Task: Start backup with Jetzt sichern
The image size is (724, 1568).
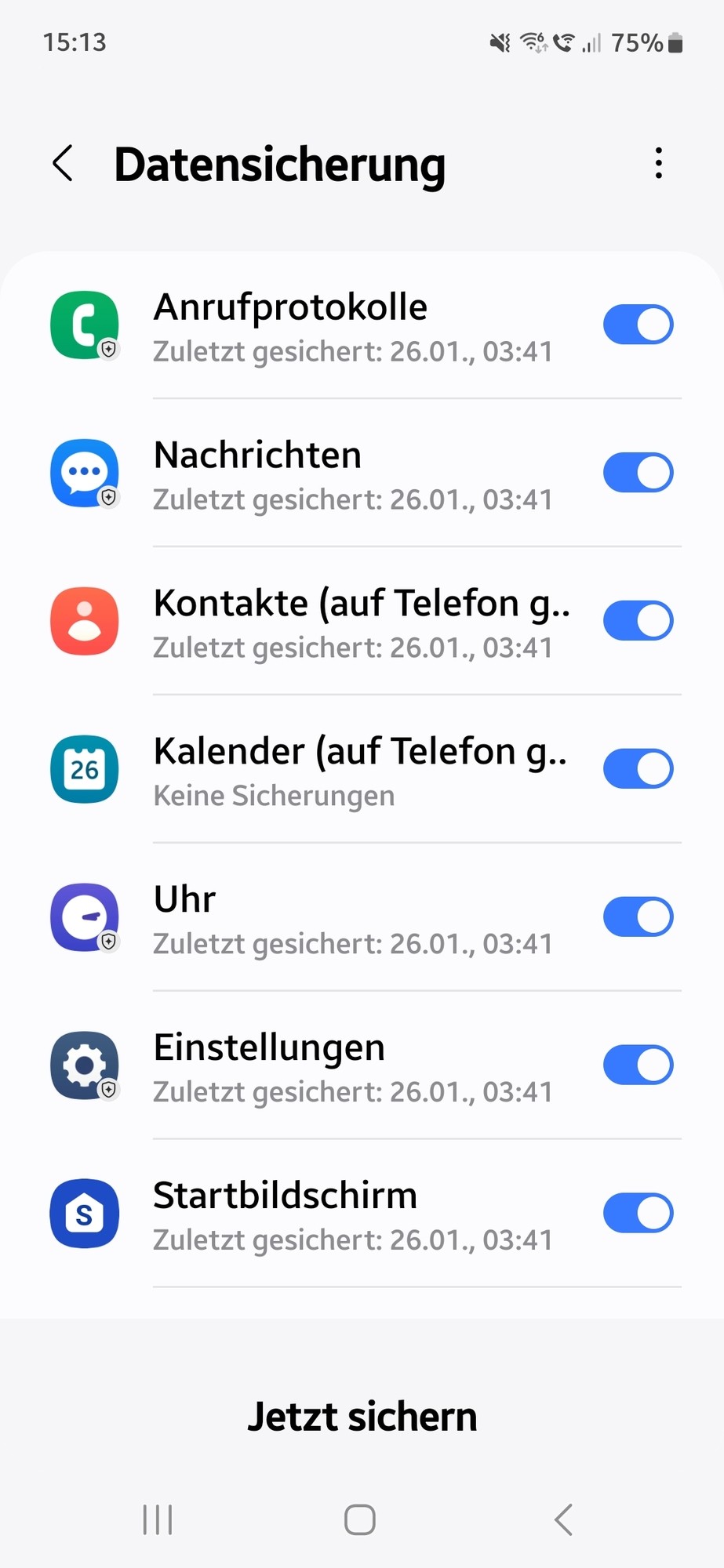Action: (x=362, y=1417)
